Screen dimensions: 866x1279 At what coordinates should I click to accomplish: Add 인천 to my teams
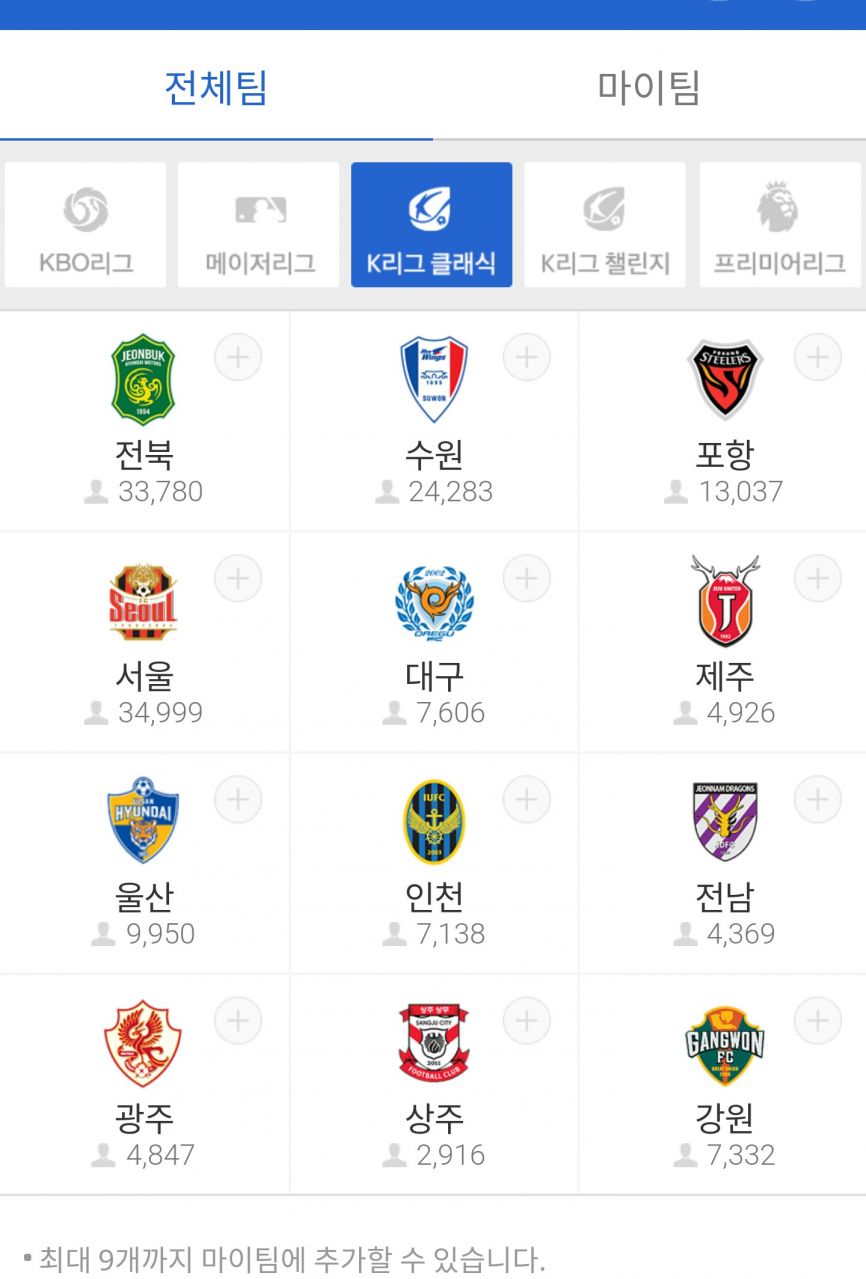[527, 800]
